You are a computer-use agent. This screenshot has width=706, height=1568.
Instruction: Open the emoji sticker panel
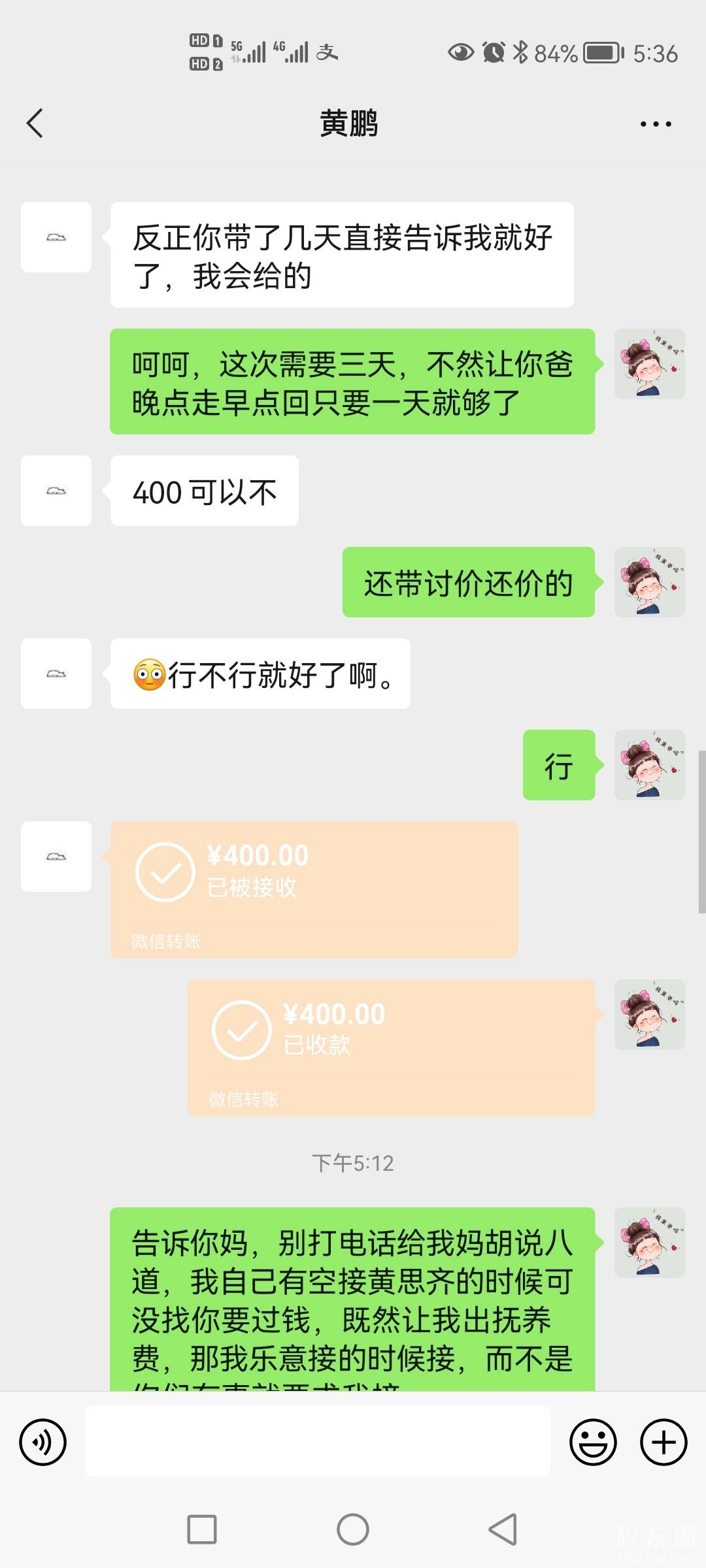pos(593,1442)
